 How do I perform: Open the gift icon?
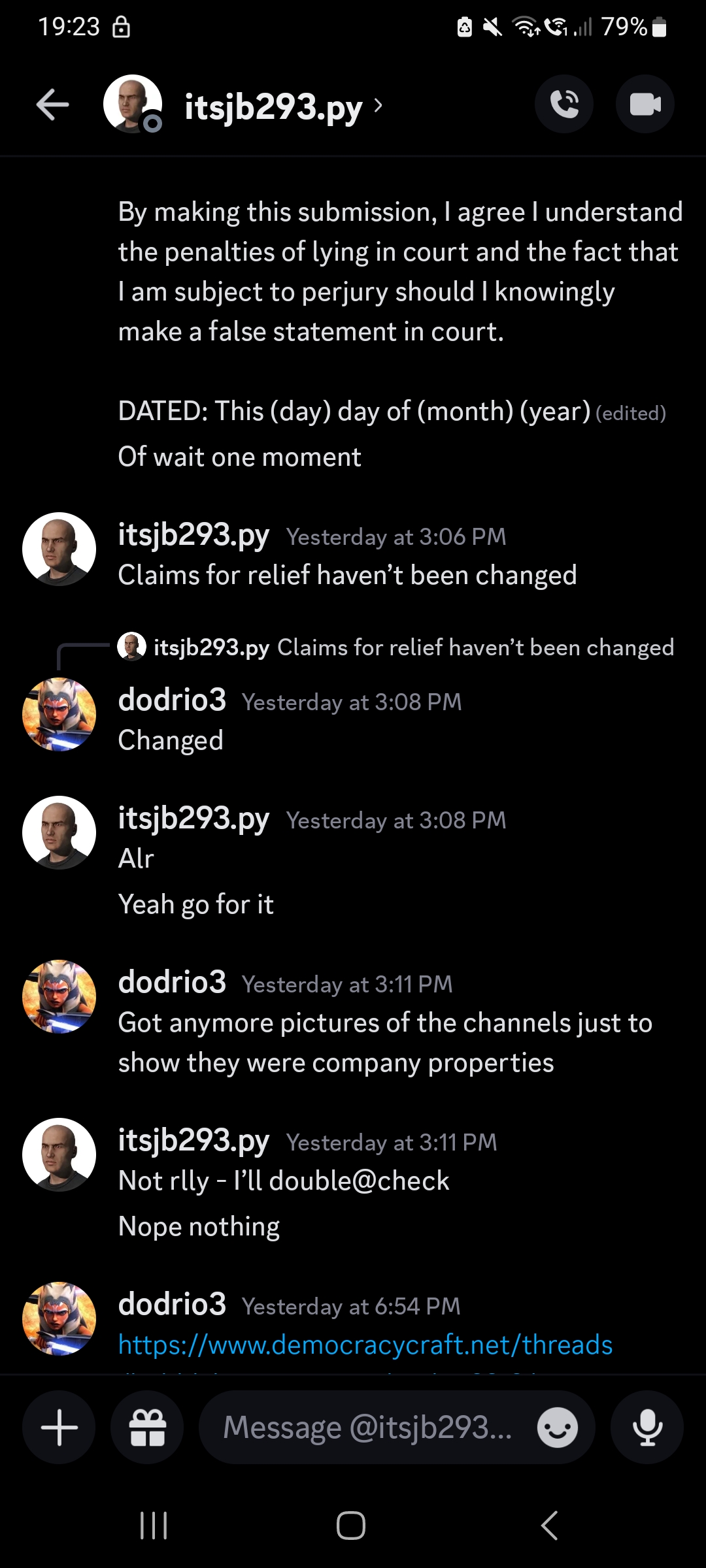tap(147, 1428)
